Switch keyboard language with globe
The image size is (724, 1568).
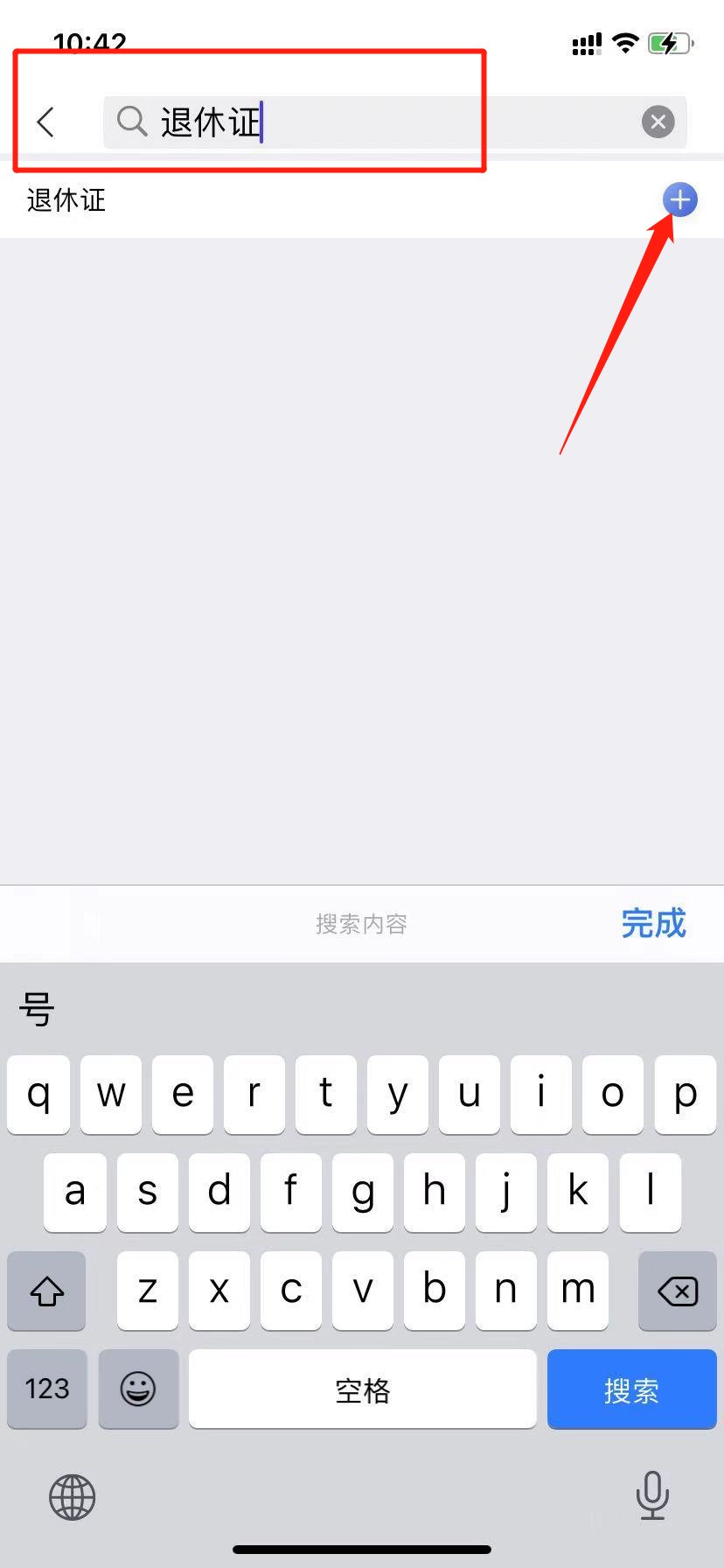(x=72, y=1496)
